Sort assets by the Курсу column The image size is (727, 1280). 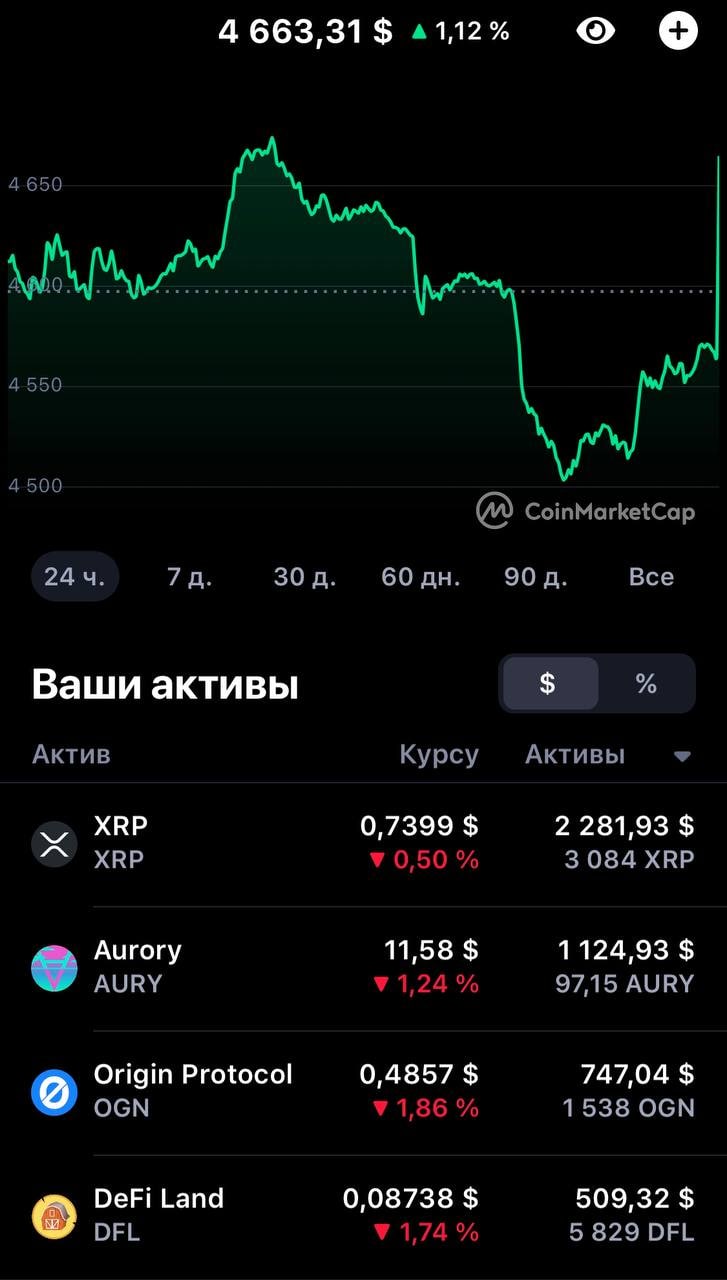(439, 755)
